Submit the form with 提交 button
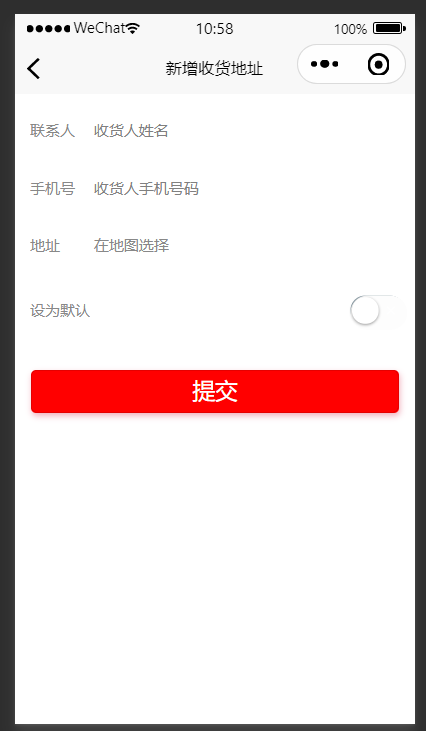The width and height of the screenshot is (426, 731). [x=215, y=391]
